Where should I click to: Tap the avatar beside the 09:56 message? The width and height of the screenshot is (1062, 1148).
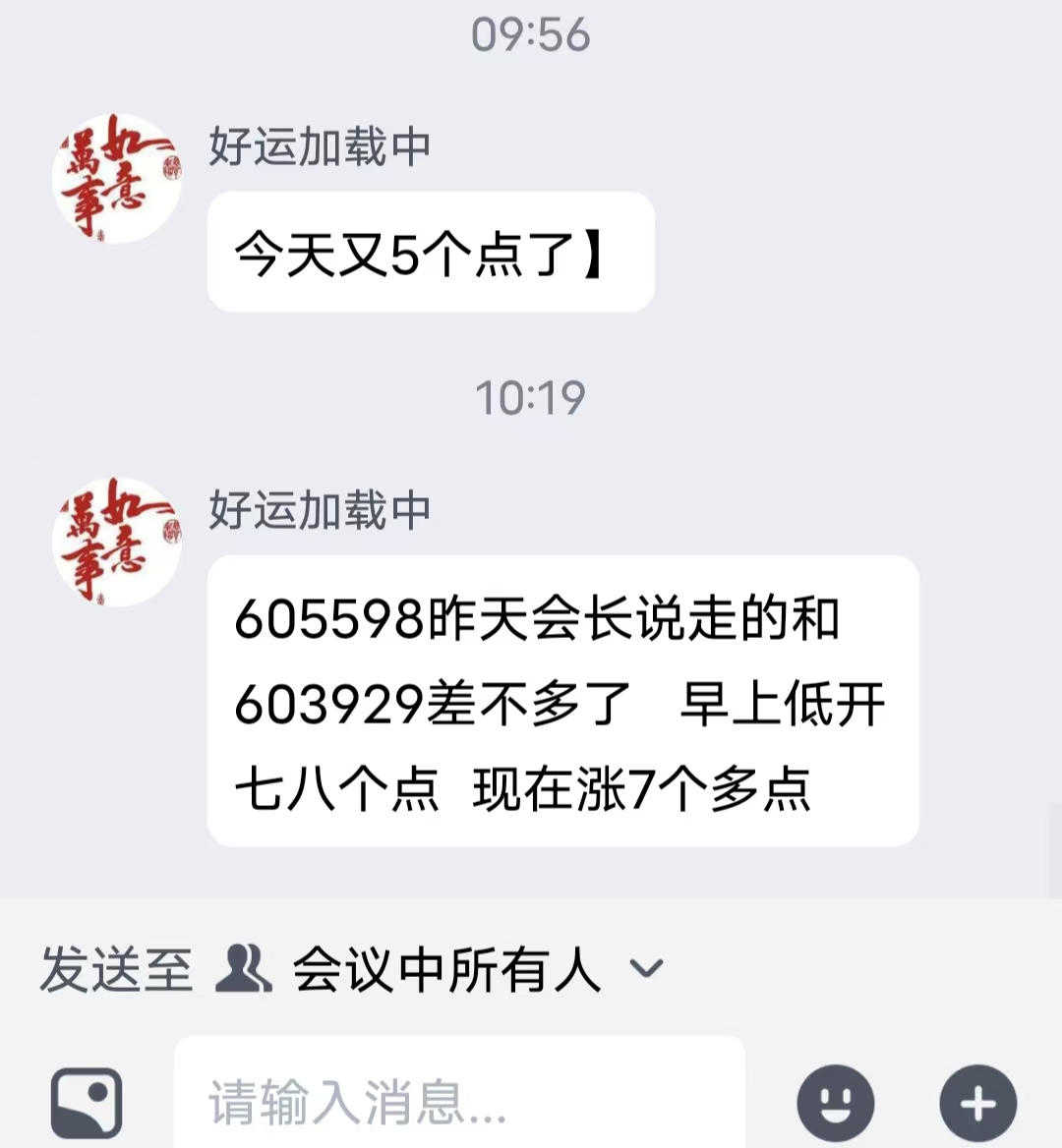point(117,178)
